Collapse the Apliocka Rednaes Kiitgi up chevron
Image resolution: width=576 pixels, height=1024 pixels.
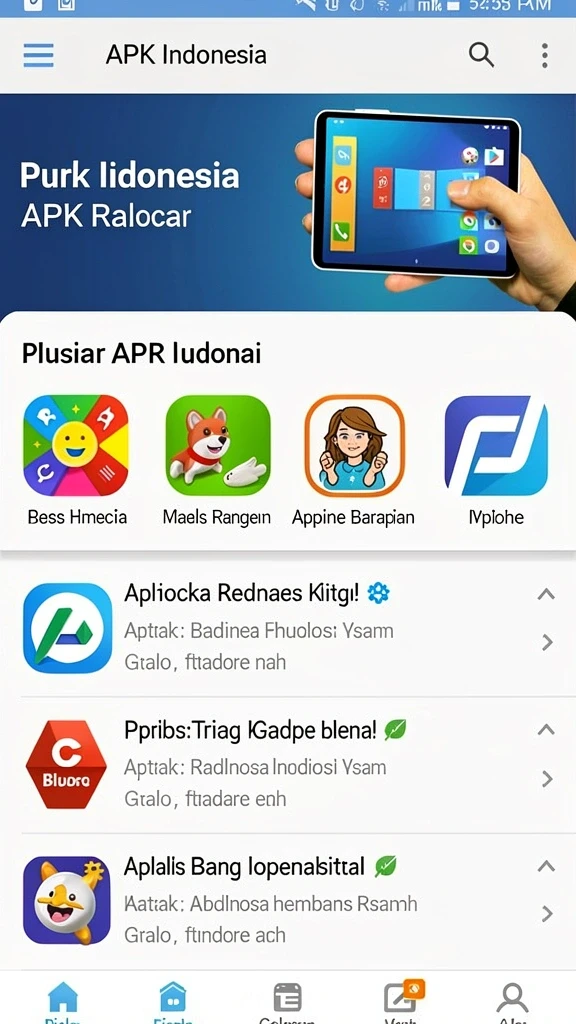(x=546, y=594)
